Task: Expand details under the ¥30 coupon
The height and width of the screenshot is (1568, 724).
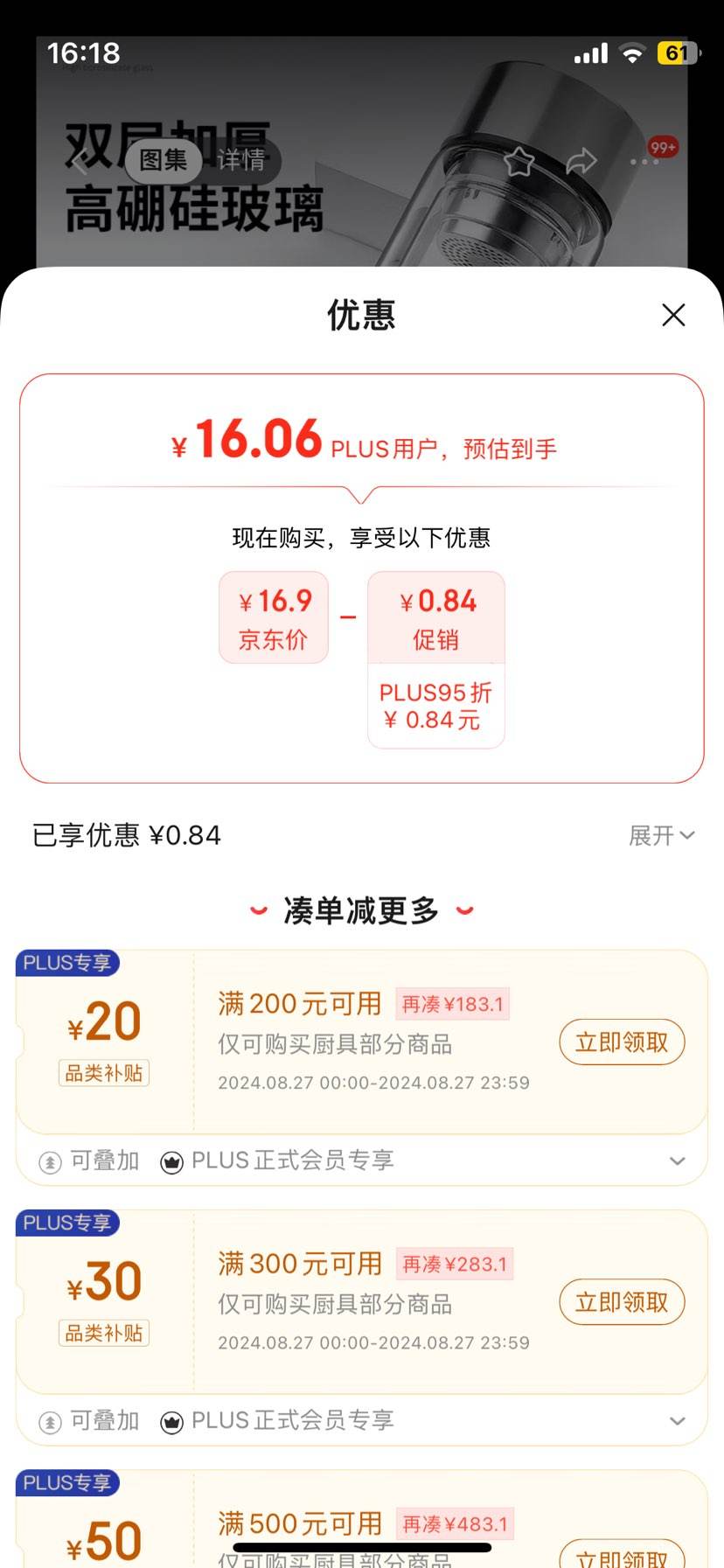Action: point(677,1421)
